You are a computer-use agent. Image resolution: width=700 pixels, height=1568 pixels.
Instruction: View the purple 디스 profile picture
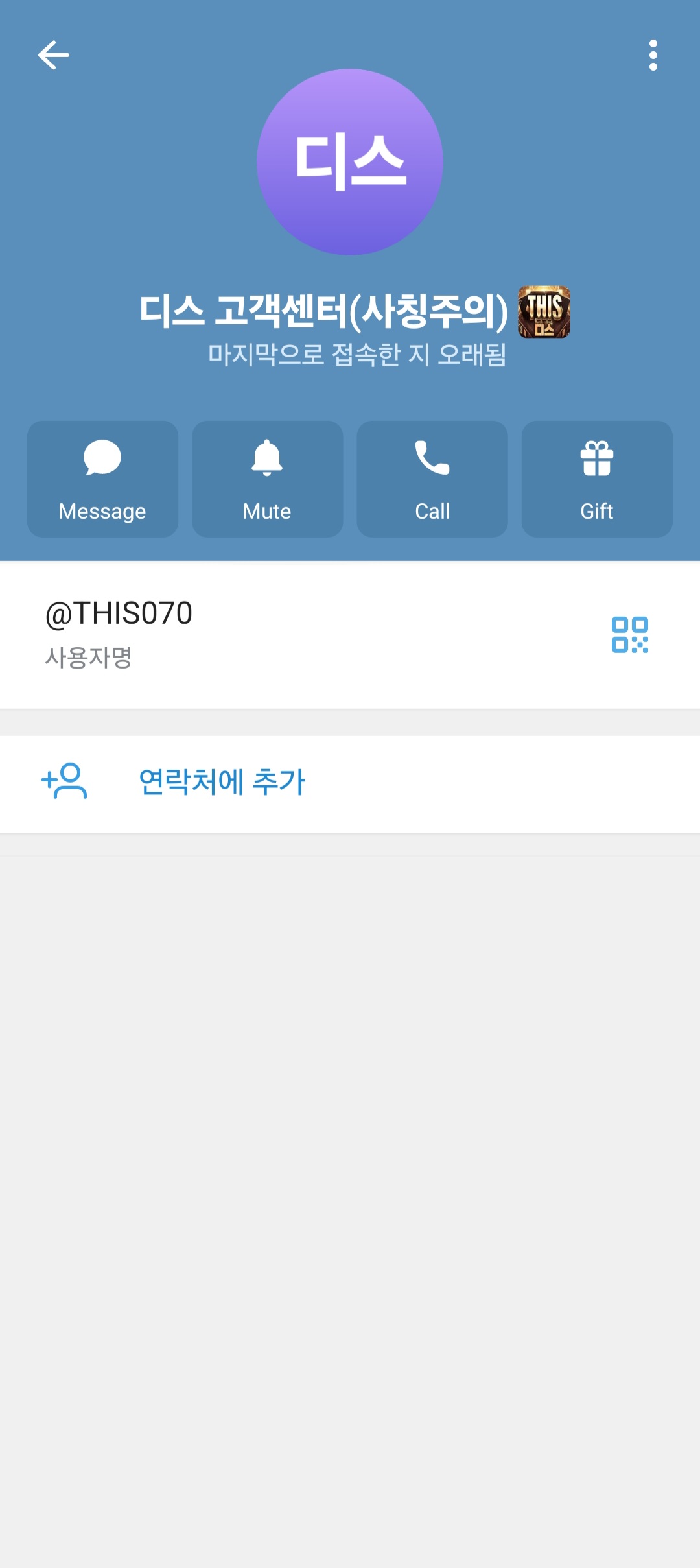point(350,163)
